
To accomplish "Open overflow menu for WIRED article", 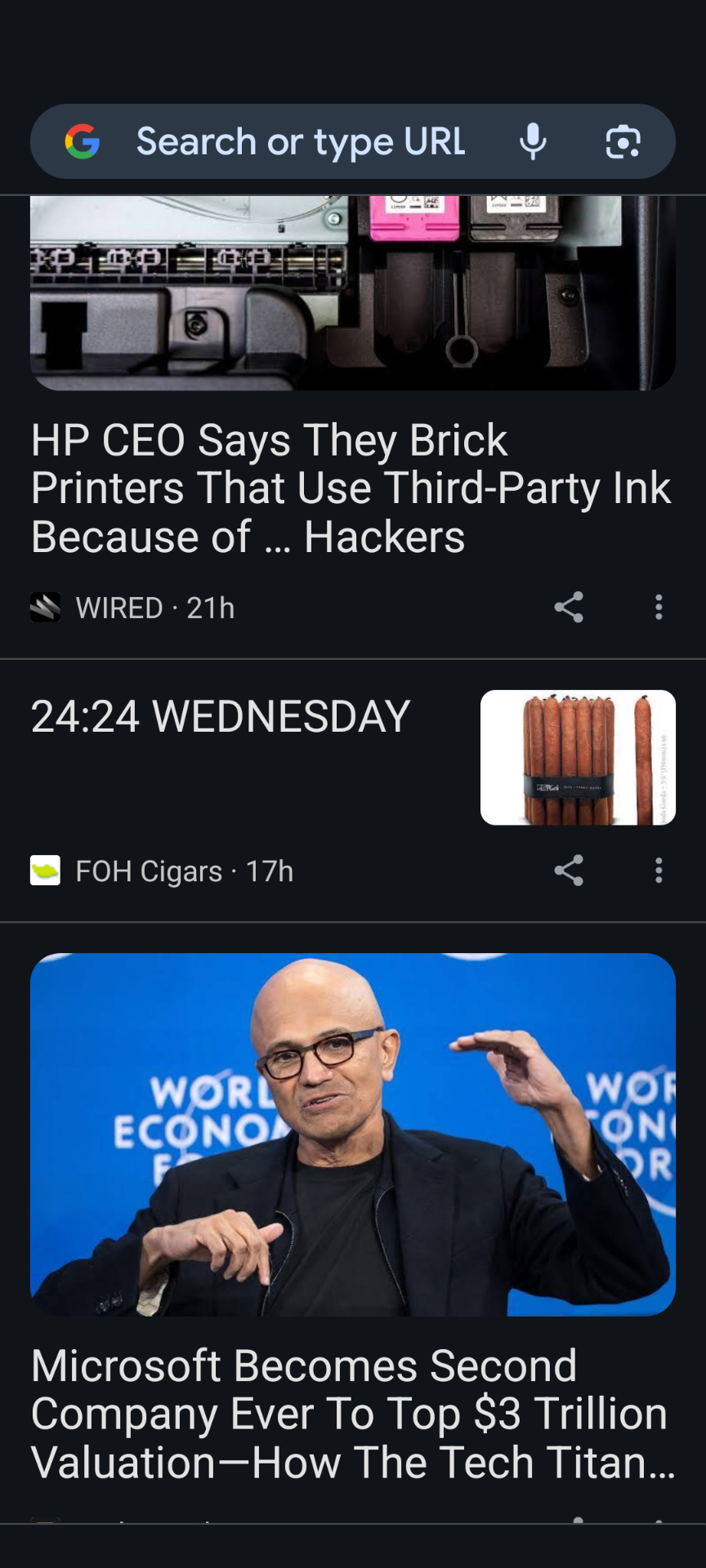I will [659, 608].
